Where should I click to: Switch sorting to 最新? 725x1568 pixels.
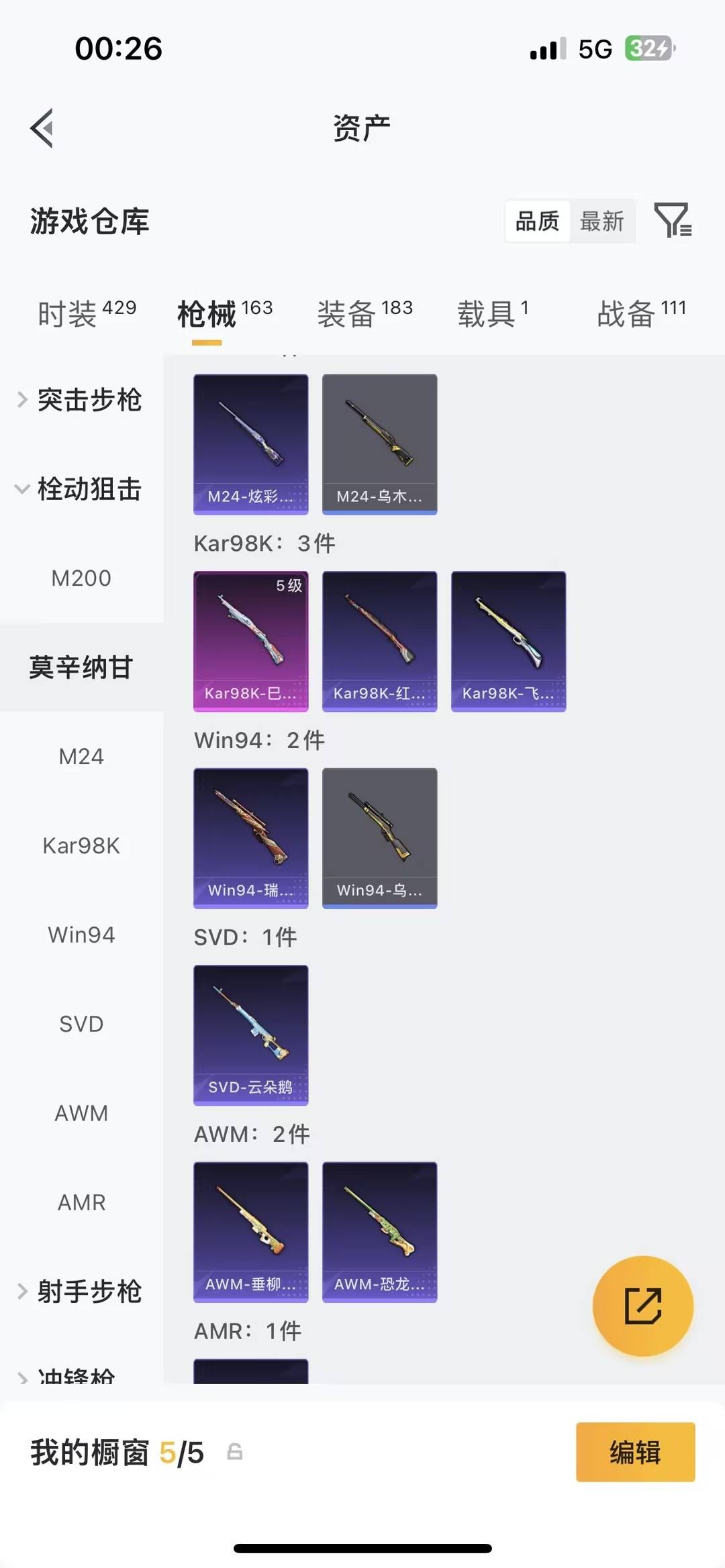coord(602,221)
